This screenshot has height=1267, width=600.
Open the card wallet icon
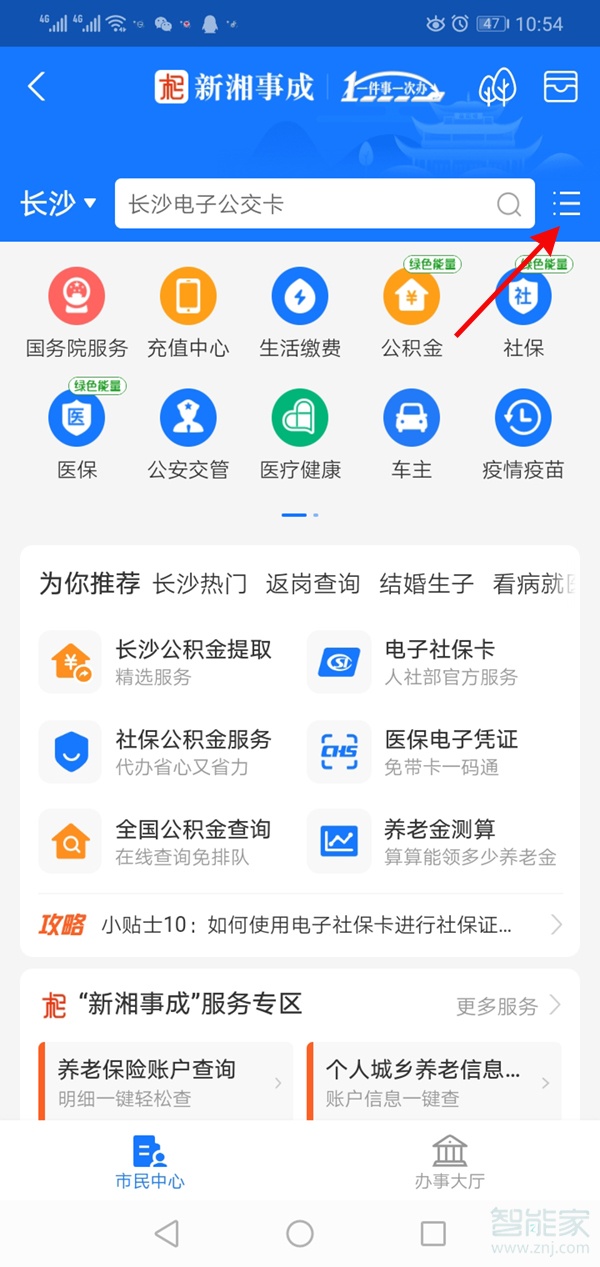pyautogui.click(x=561, y=87)
